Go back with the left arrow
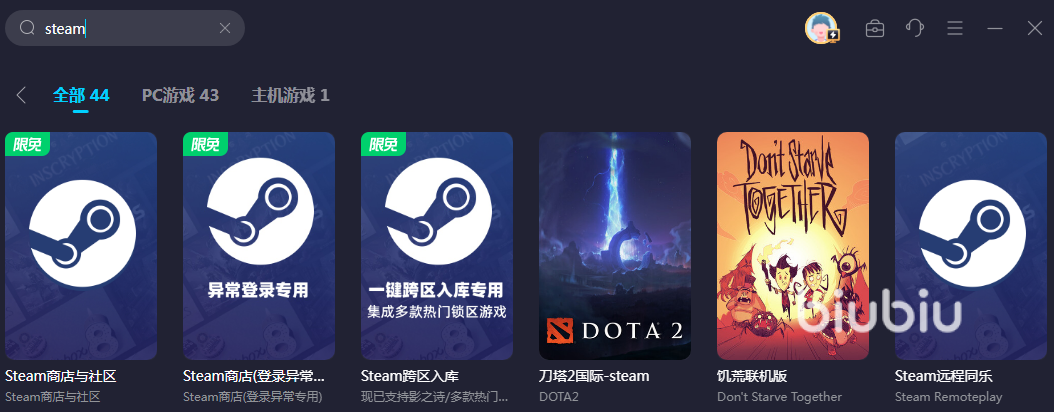This screenshot has height=412, width=1054. tap(21, 95)
